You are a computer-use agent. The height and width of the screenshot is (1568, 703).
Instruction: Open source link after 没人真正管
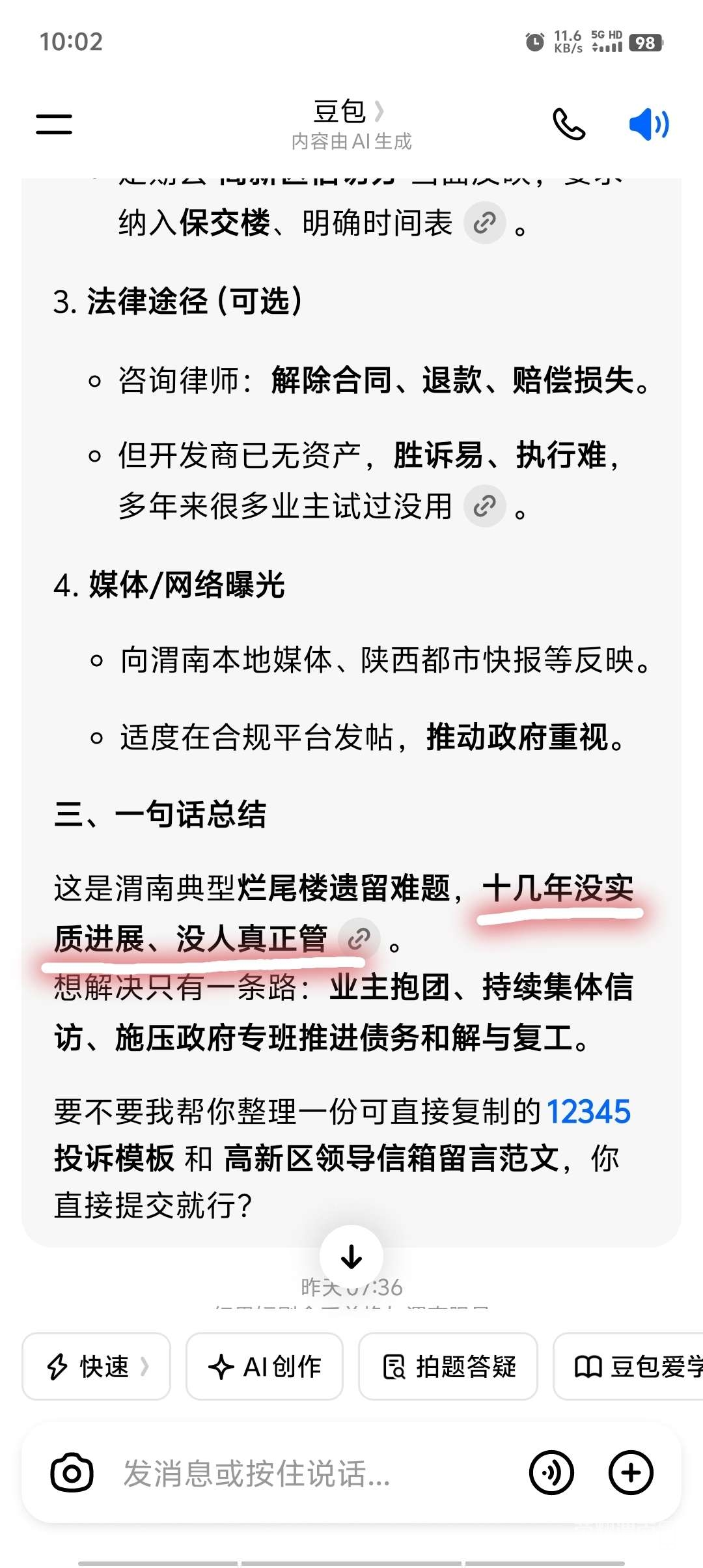(x=359, y=938)
